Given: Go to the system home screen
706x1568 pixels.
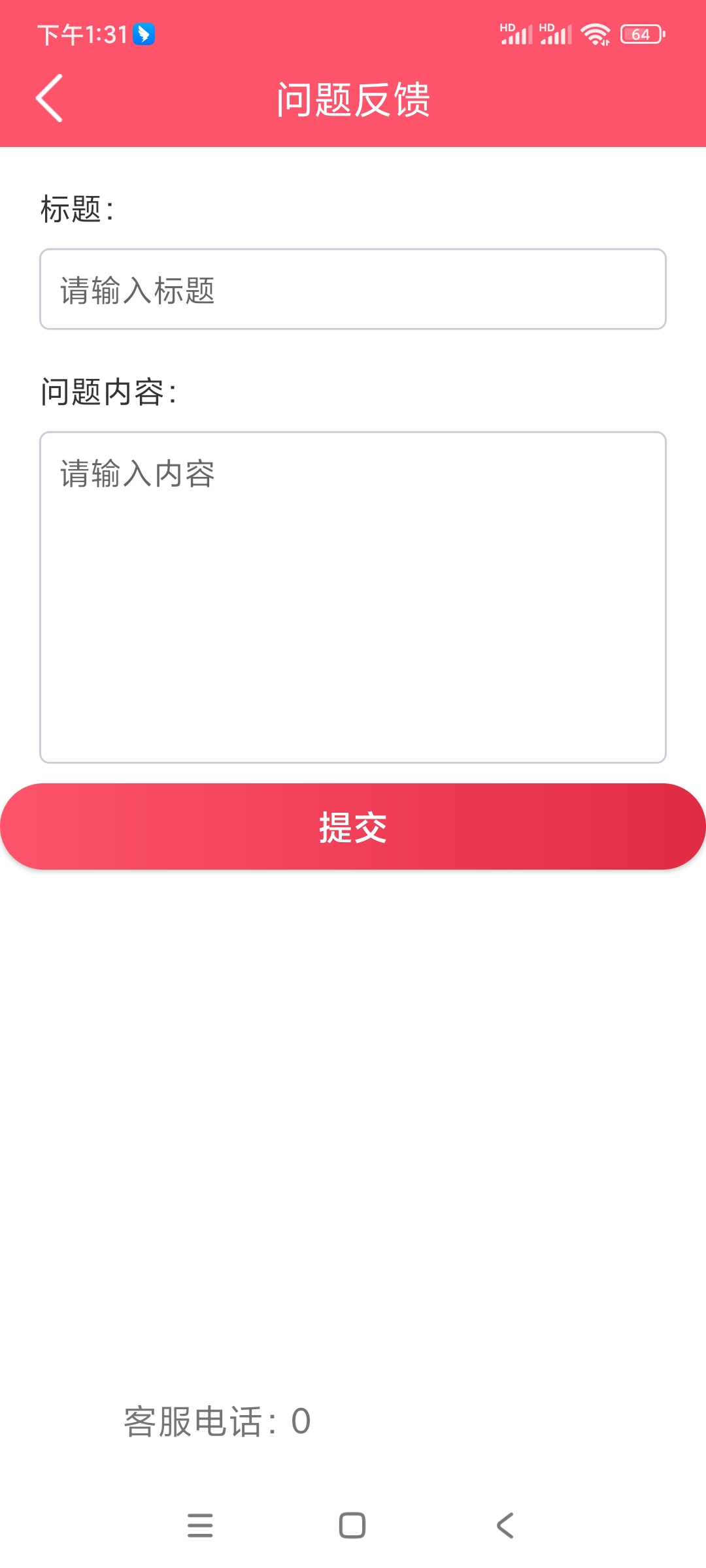Looking at the screenshot, I should click(x=352, y=1526).
